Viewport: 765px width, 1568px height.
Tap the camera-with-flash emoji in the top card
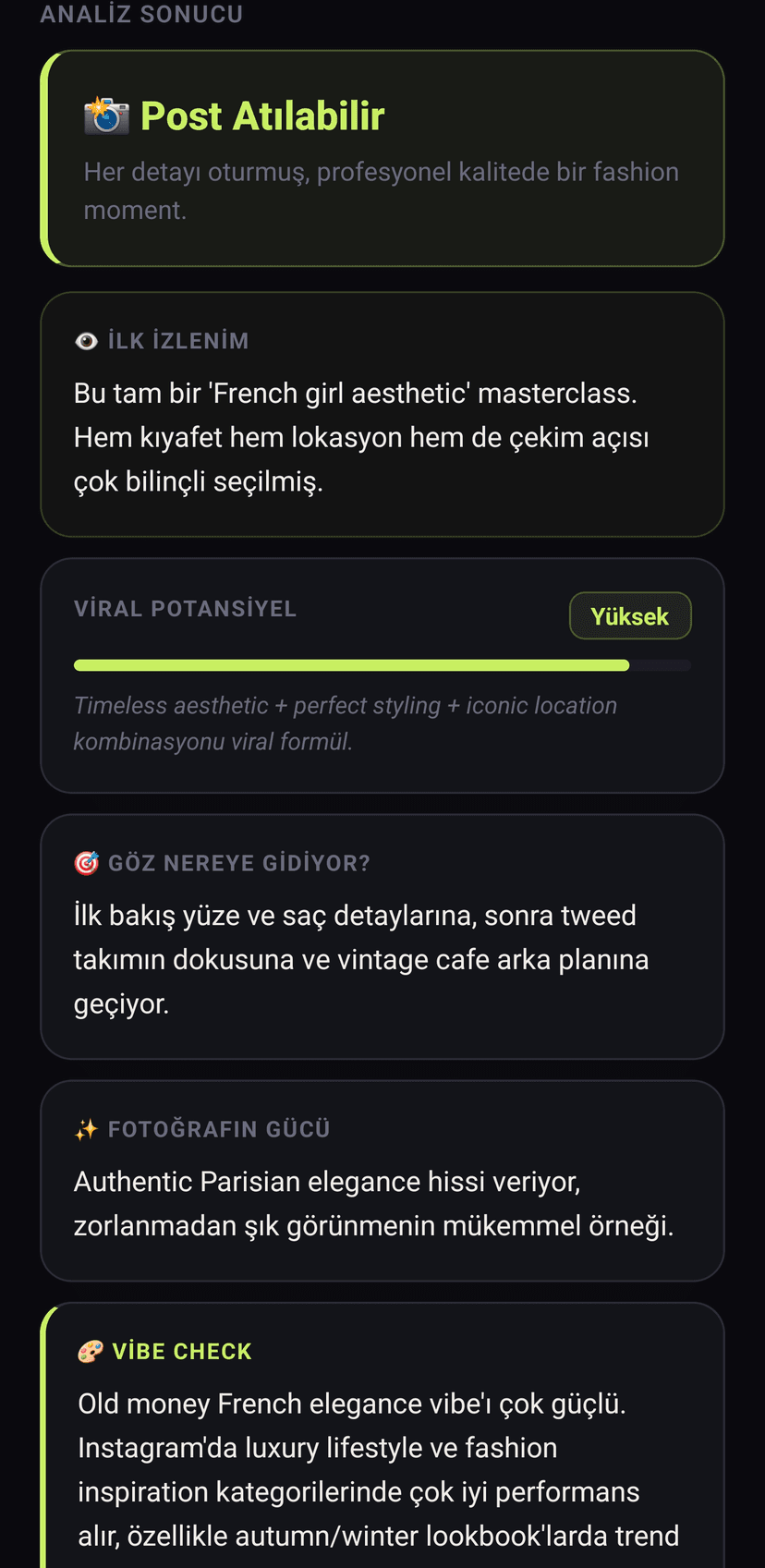104,115
